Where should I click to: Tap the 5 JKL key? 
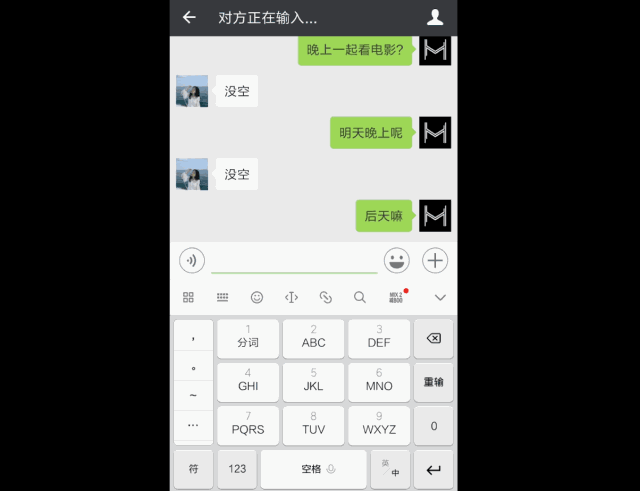click(313, 382)
